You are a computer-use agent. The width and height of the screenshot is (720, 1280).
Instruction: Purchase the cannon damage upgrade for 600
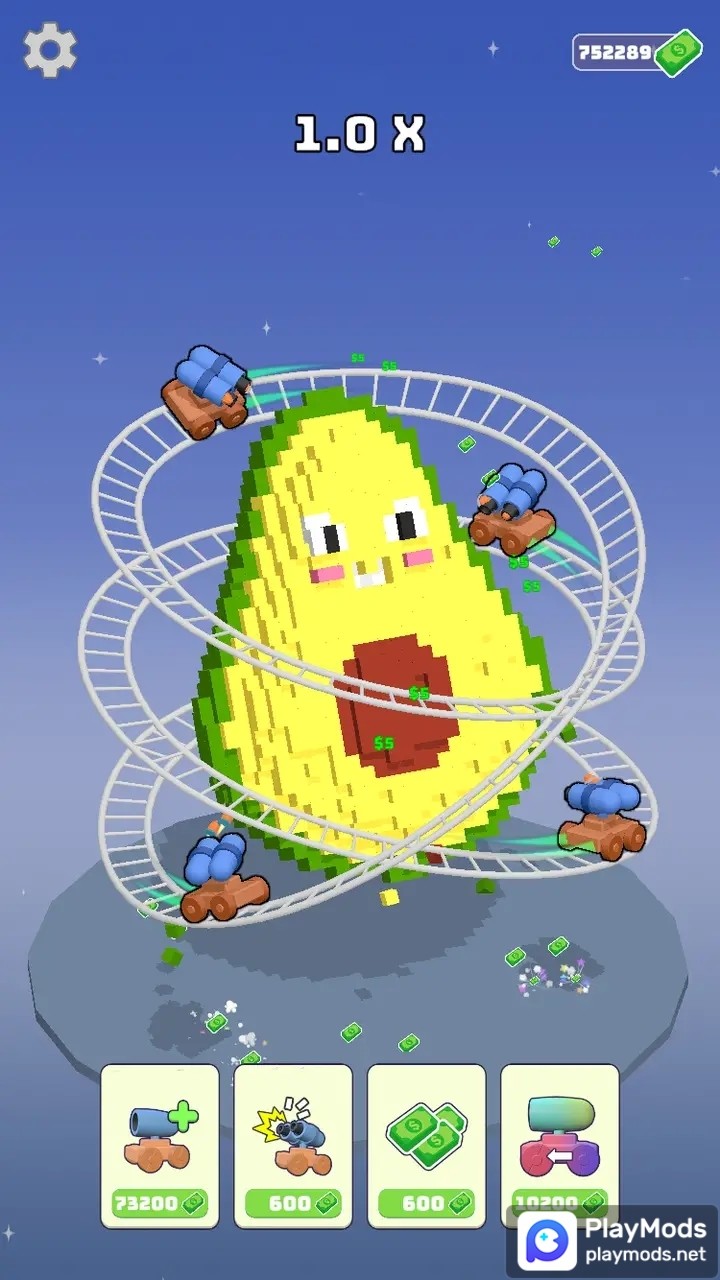293,1145
